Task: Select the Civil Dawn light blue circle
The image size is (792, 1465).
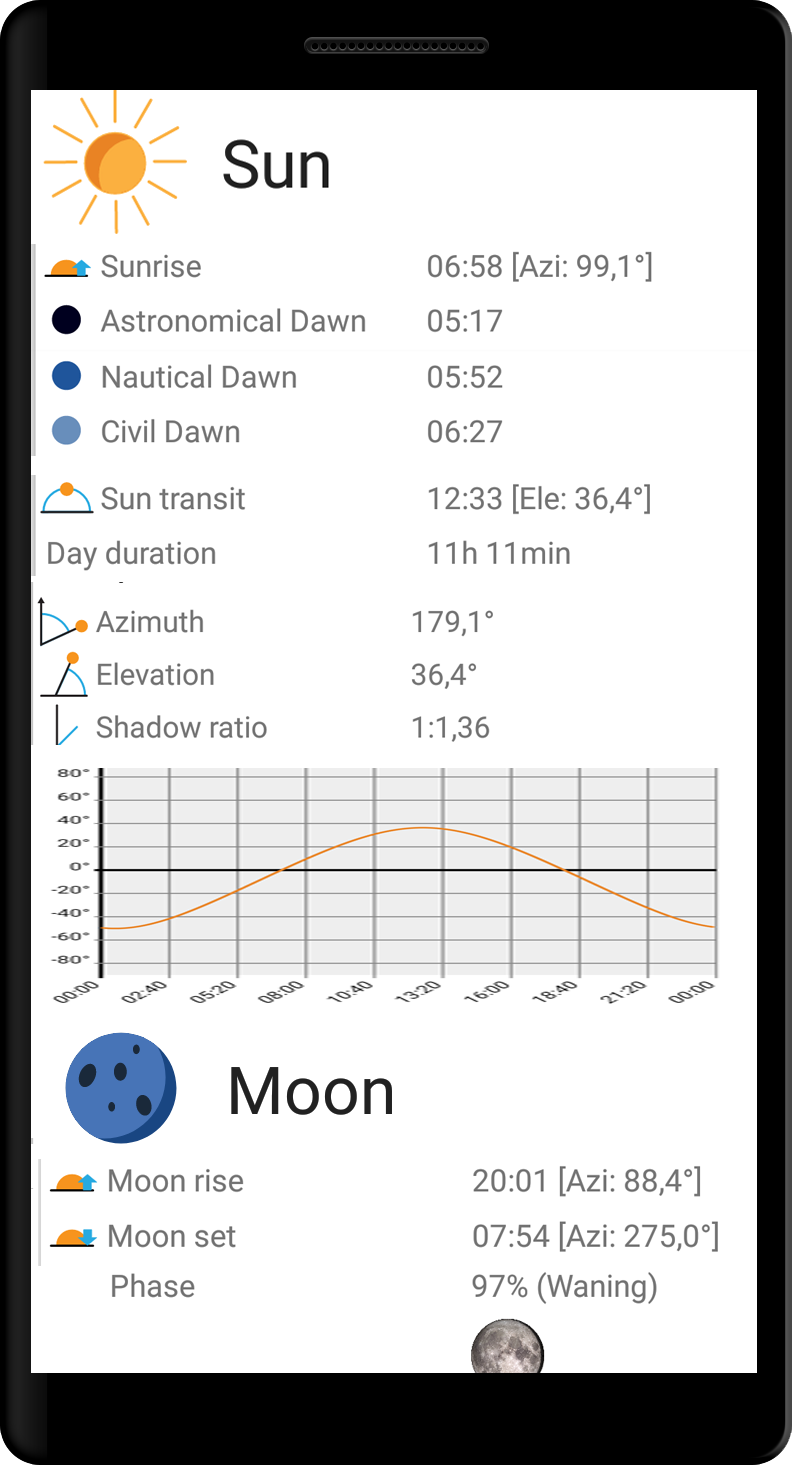Action: (65, 428)
